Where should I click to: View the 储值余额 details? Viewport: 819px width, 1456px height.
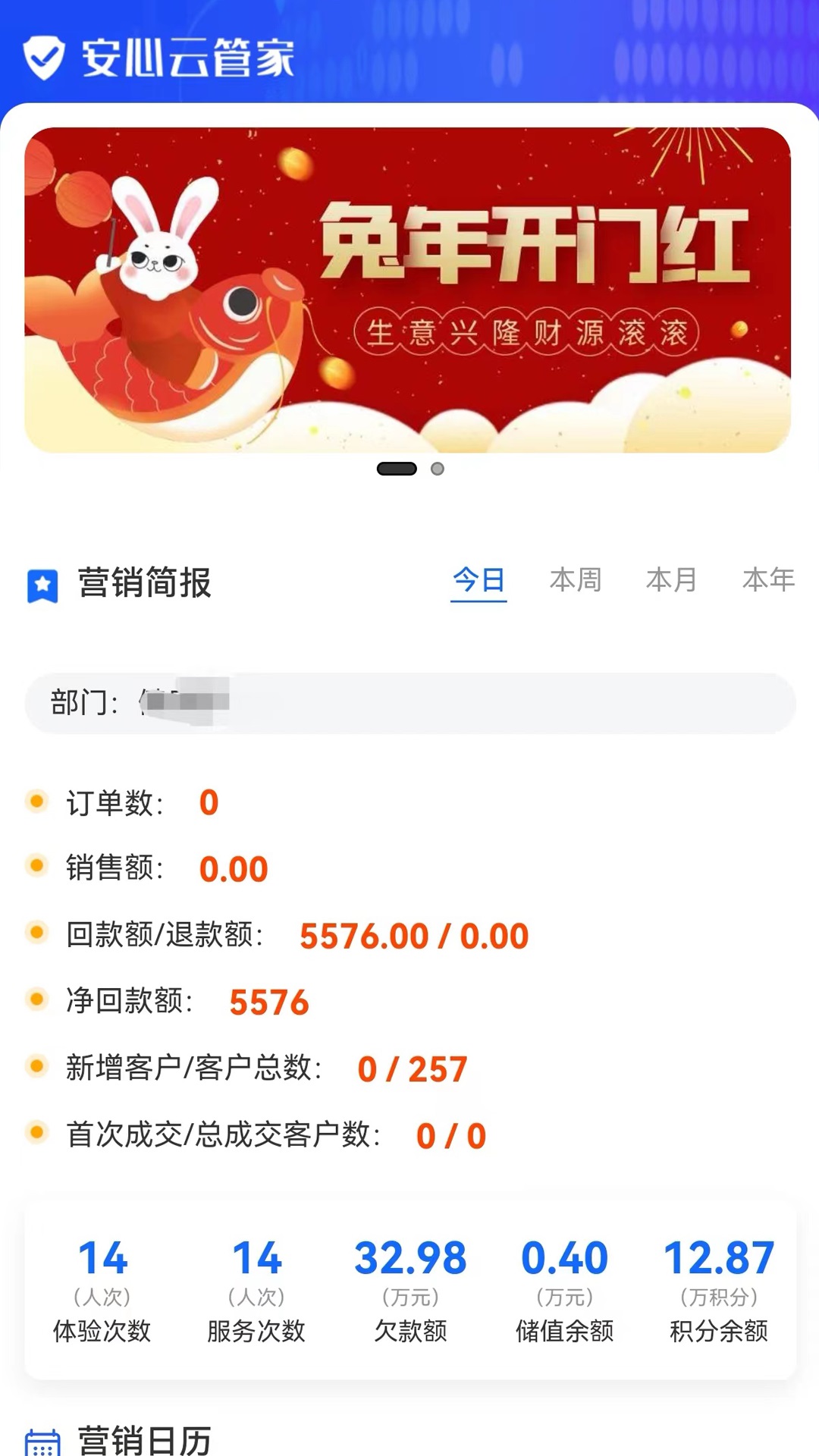click(564, 1289)
